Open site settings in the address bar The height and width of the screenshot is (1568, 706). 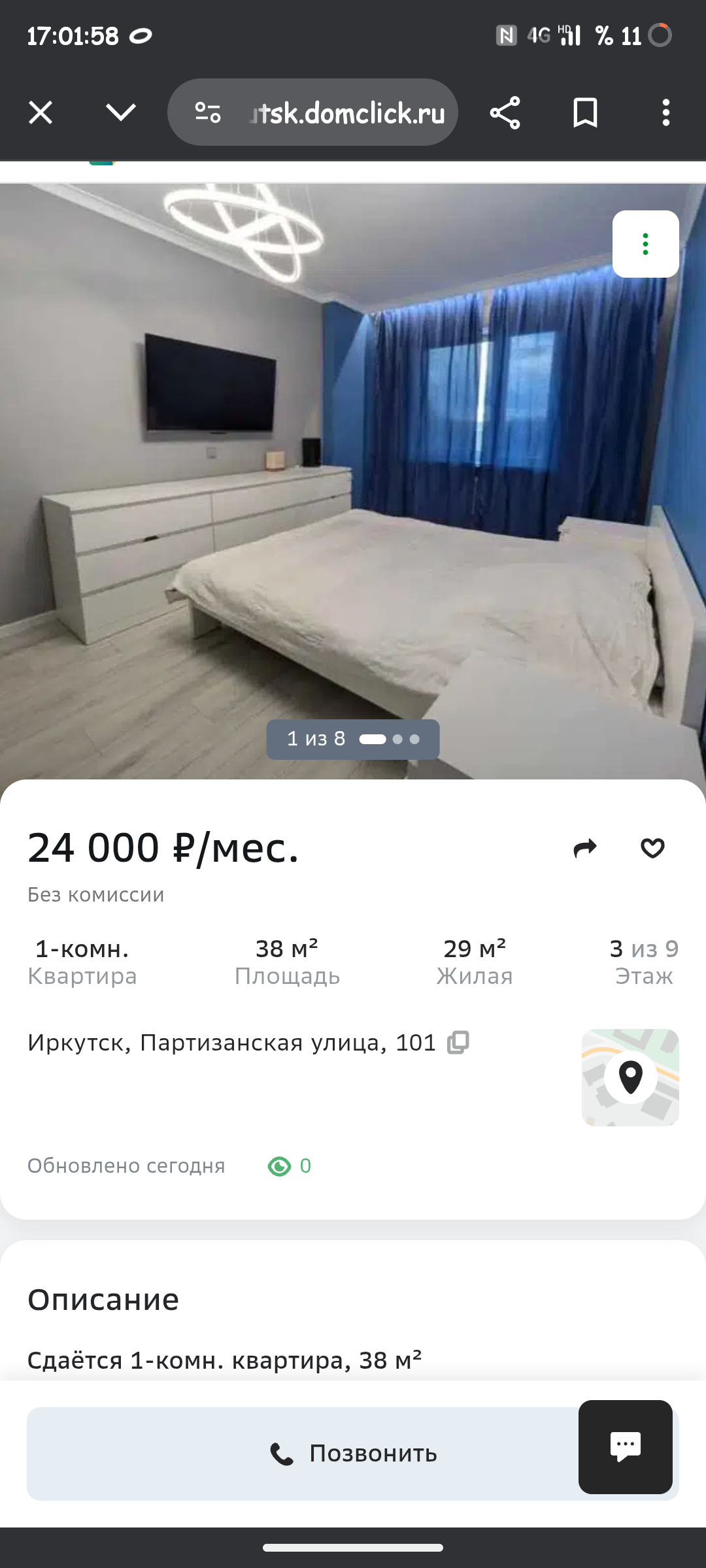(208, 112)
